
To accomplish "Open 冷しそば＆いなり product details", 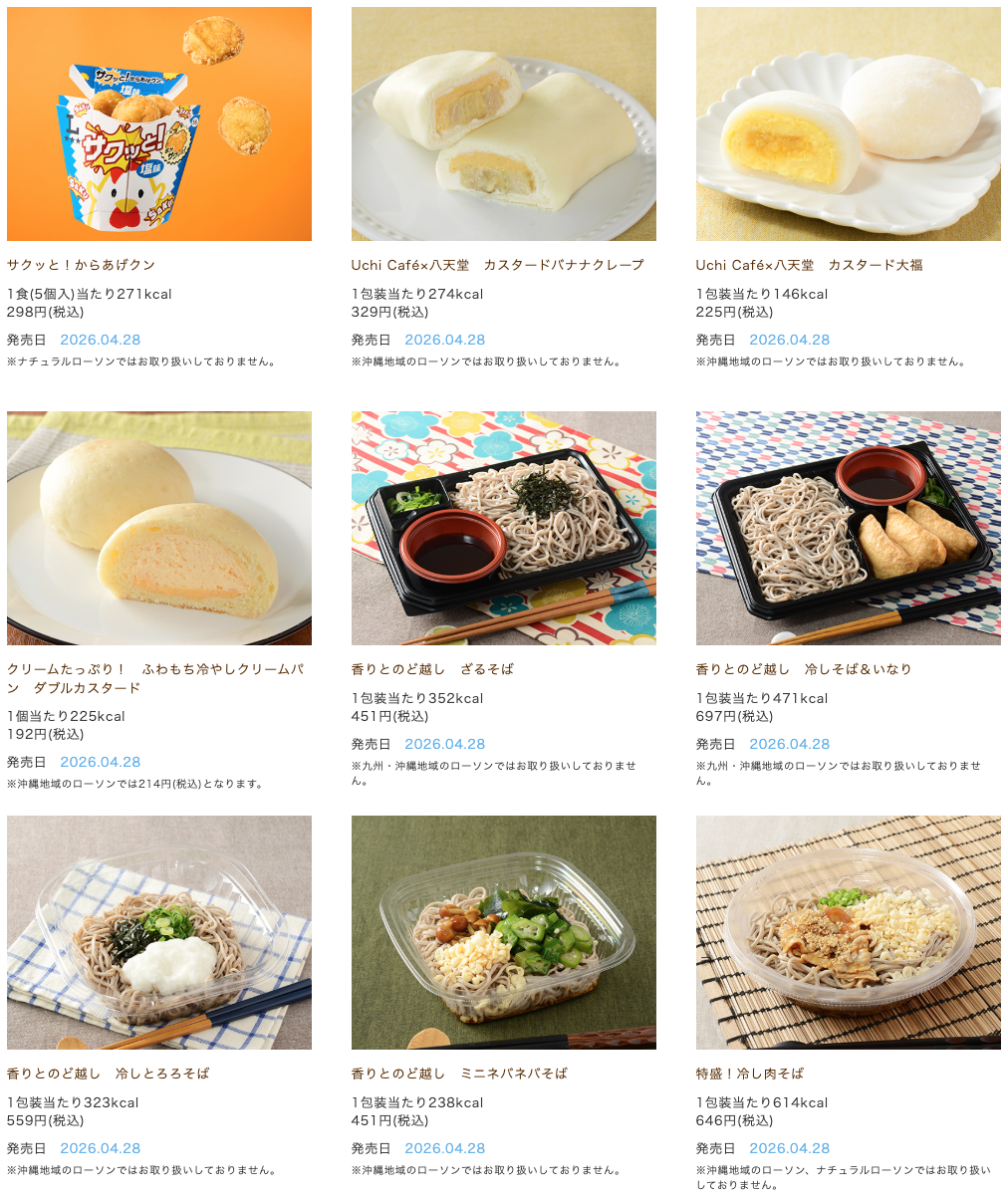I will click(848, 529).
